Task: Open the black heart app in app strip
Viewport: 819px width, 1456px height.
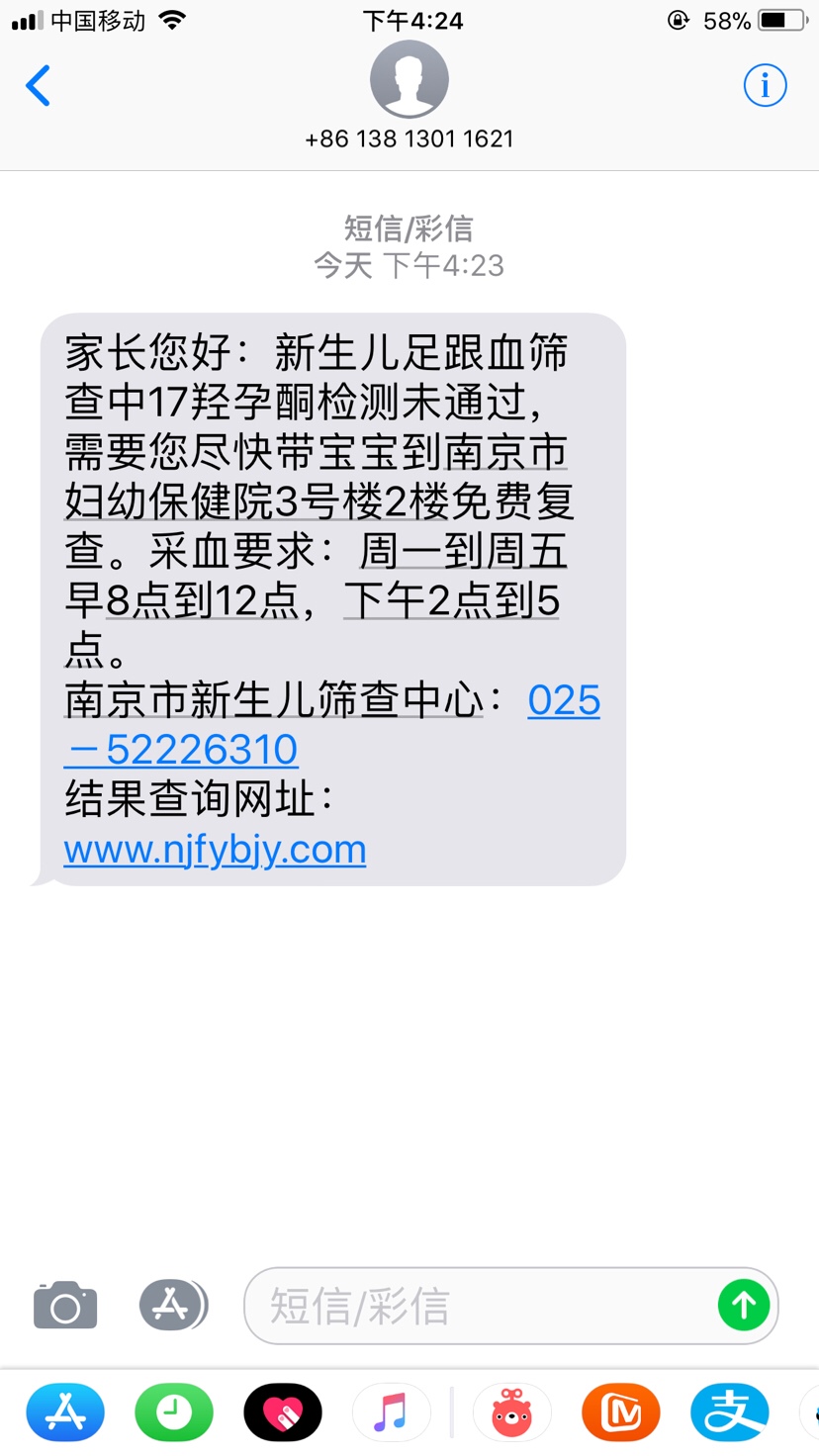Action: (x=283, y=1412)
